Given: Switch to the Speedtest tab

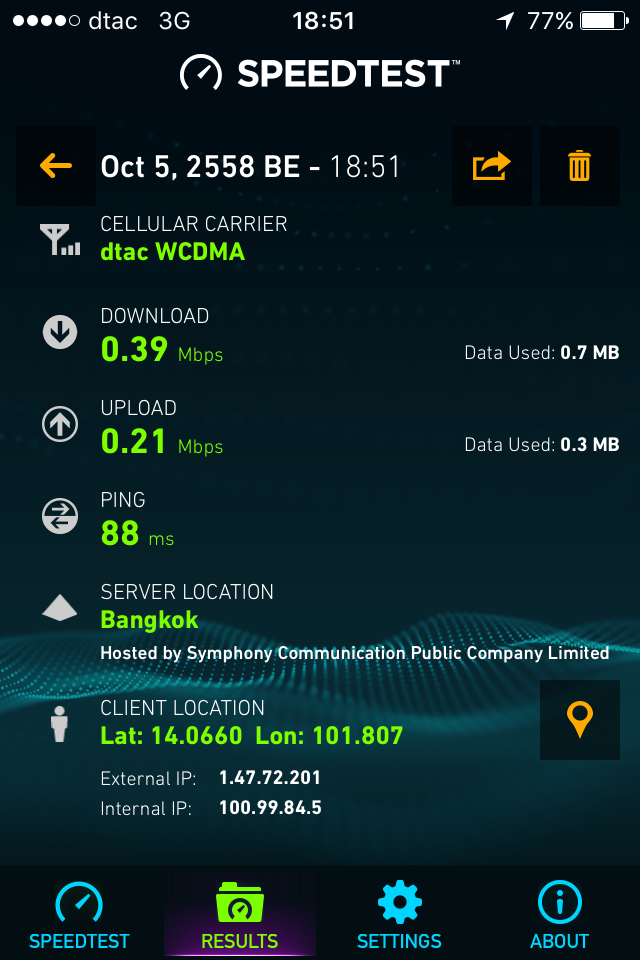Looking at the screenshot, I should 80,915.
